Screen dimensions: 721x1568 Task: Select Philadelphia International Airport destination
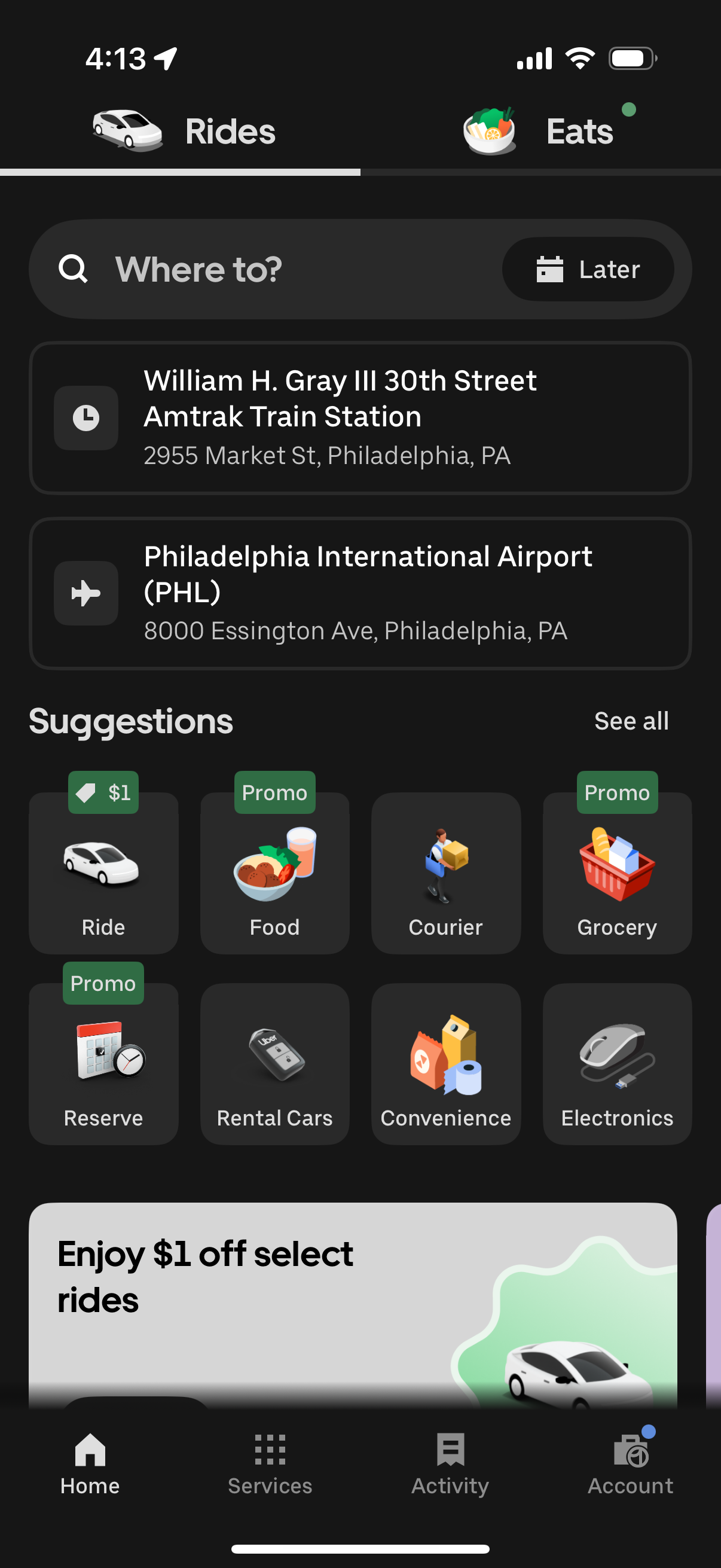[x=360, y=592]
